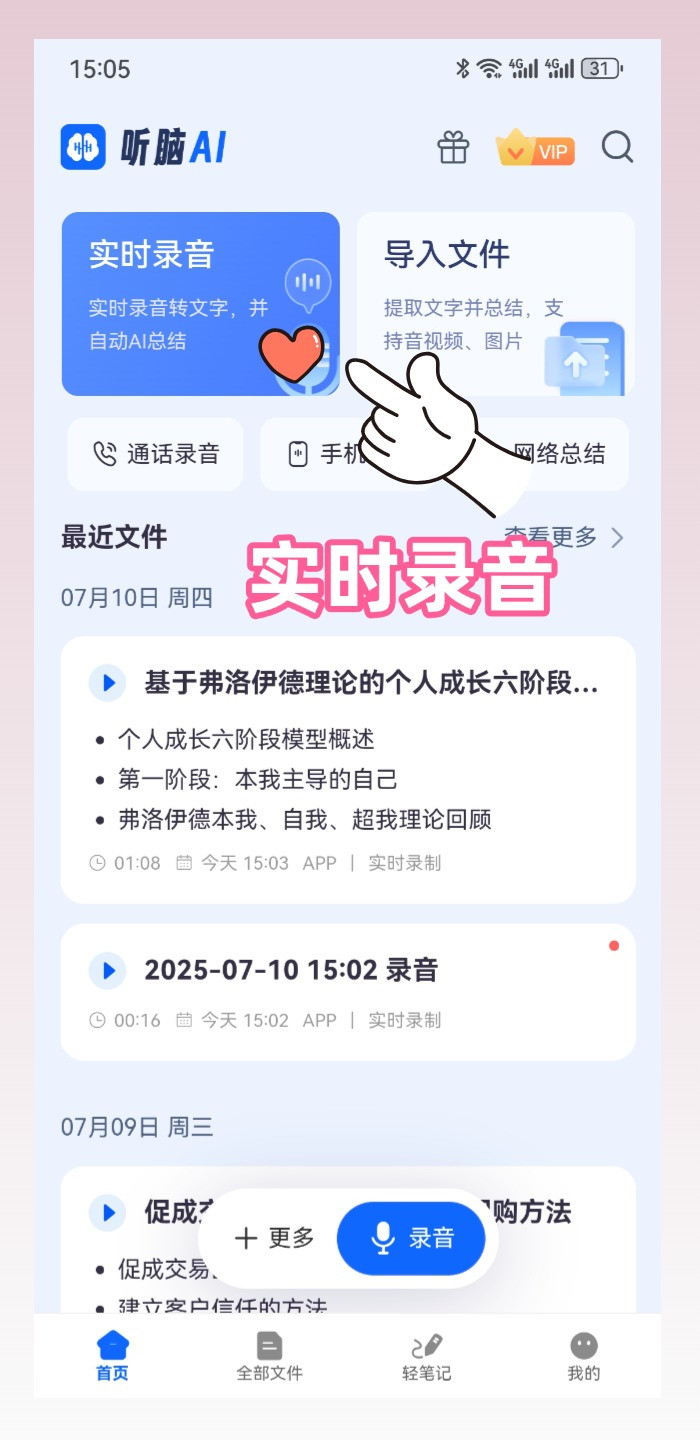
Task: Open the 导入文件 import file card
Action: click(496, 304)
